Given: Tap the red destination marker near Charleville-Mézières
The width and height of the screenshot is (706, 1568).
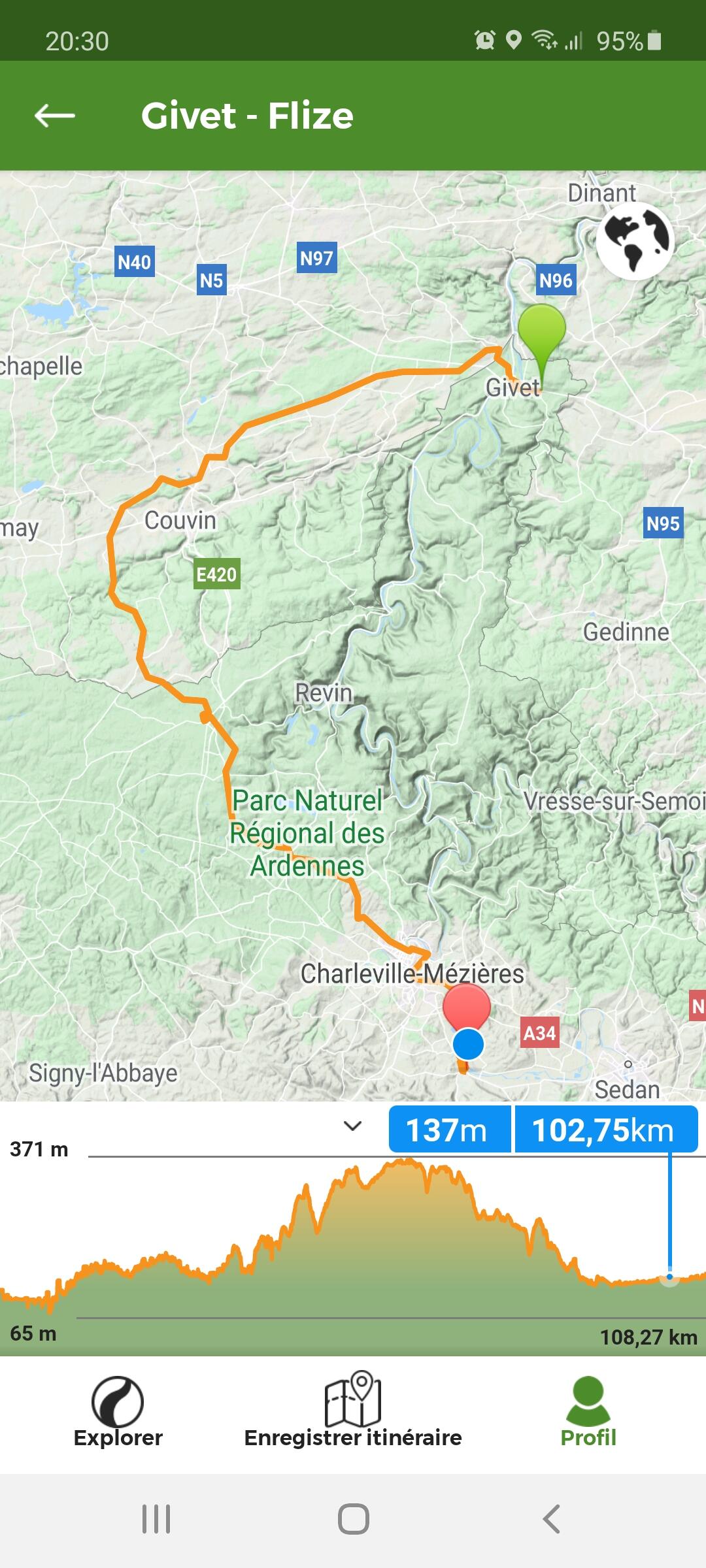Looking at the screenshot, I should (467, 1007).
